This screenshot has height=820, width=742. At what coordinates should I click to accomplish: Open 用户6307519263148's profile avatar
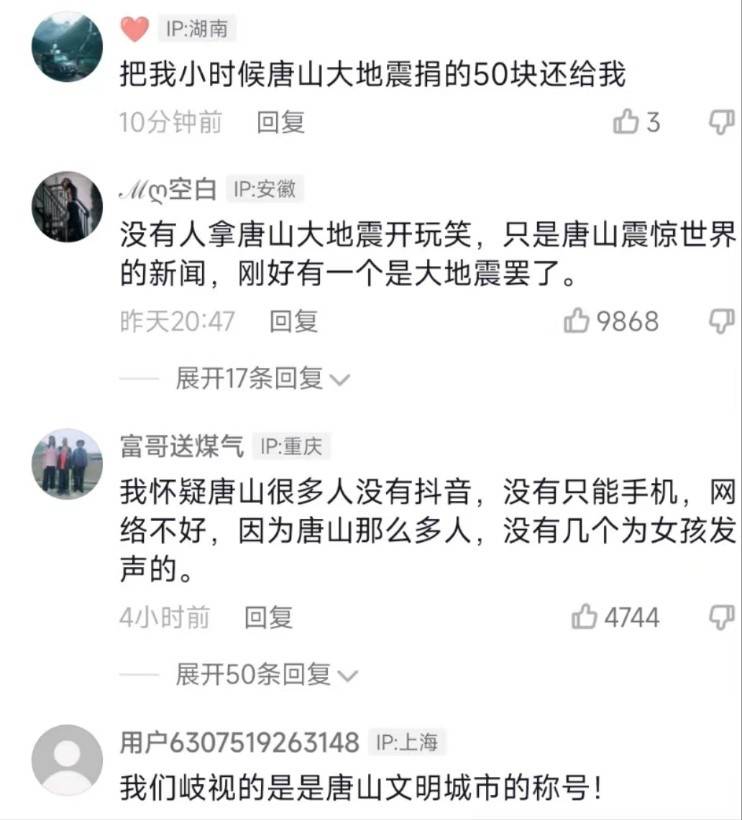coord(67,760)
